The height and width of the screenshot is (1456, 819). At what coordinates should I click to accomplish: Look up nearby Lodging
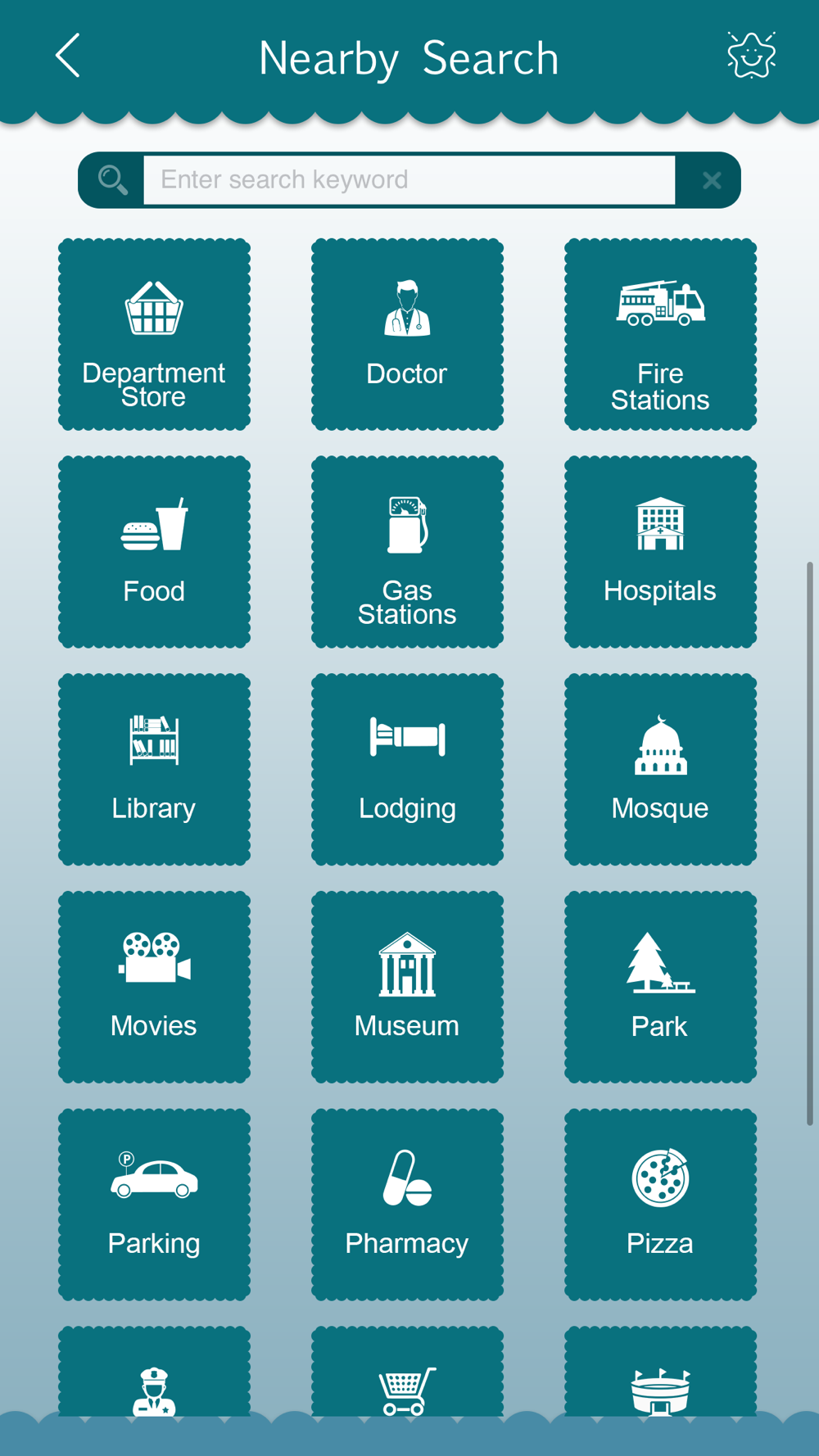click(407, 769)
